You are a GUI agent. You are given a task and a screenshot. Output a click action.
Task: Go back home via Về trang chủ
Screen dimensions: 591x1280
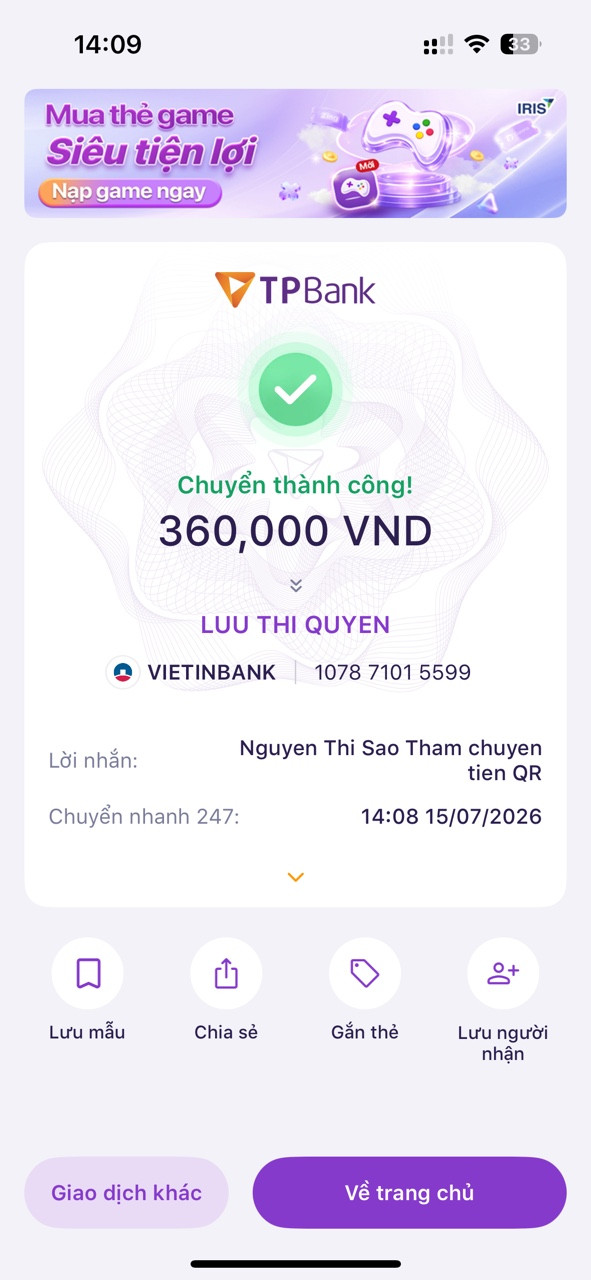pyautogui.click(x=410, y=1193)
